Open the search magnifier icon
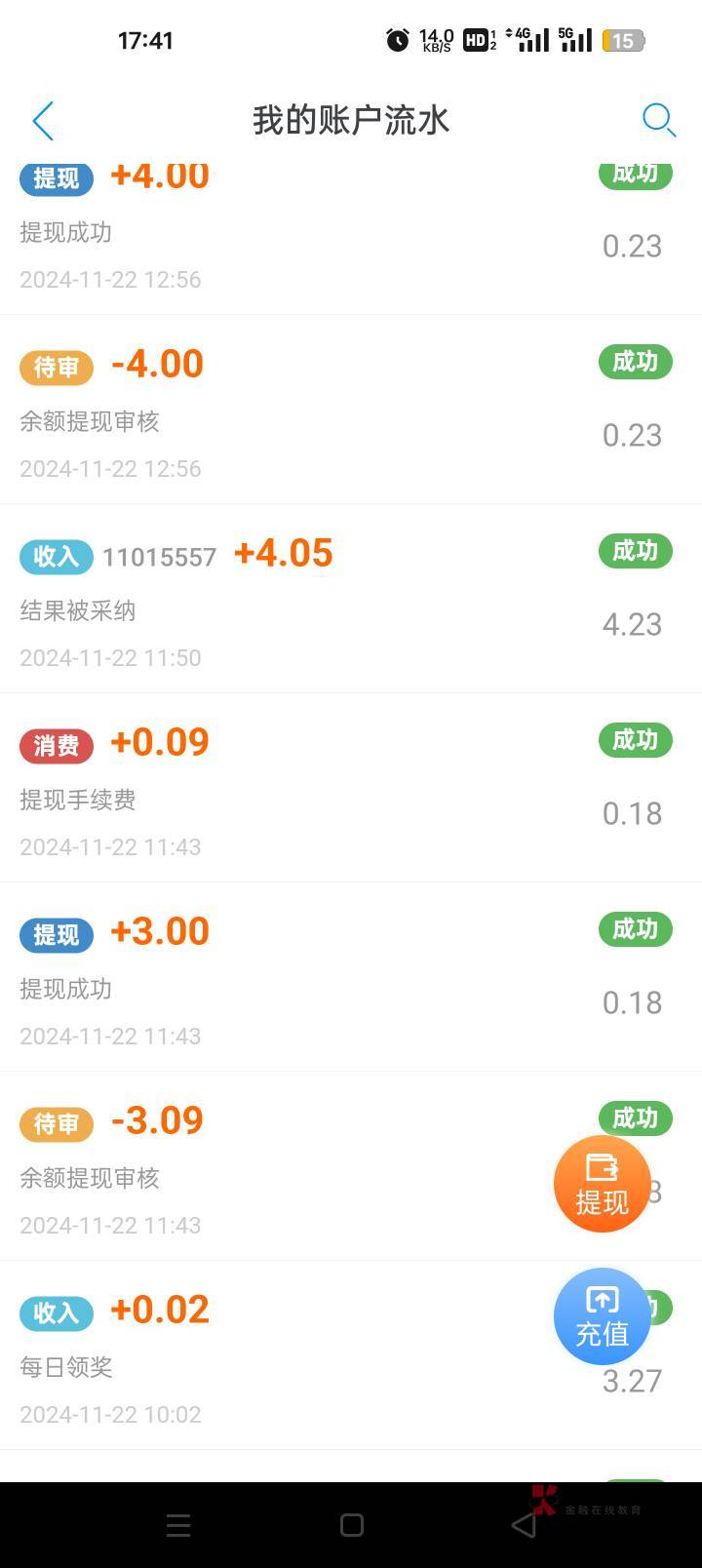The width and height of the screenshot is (702, 1568). tap(659, 121)
